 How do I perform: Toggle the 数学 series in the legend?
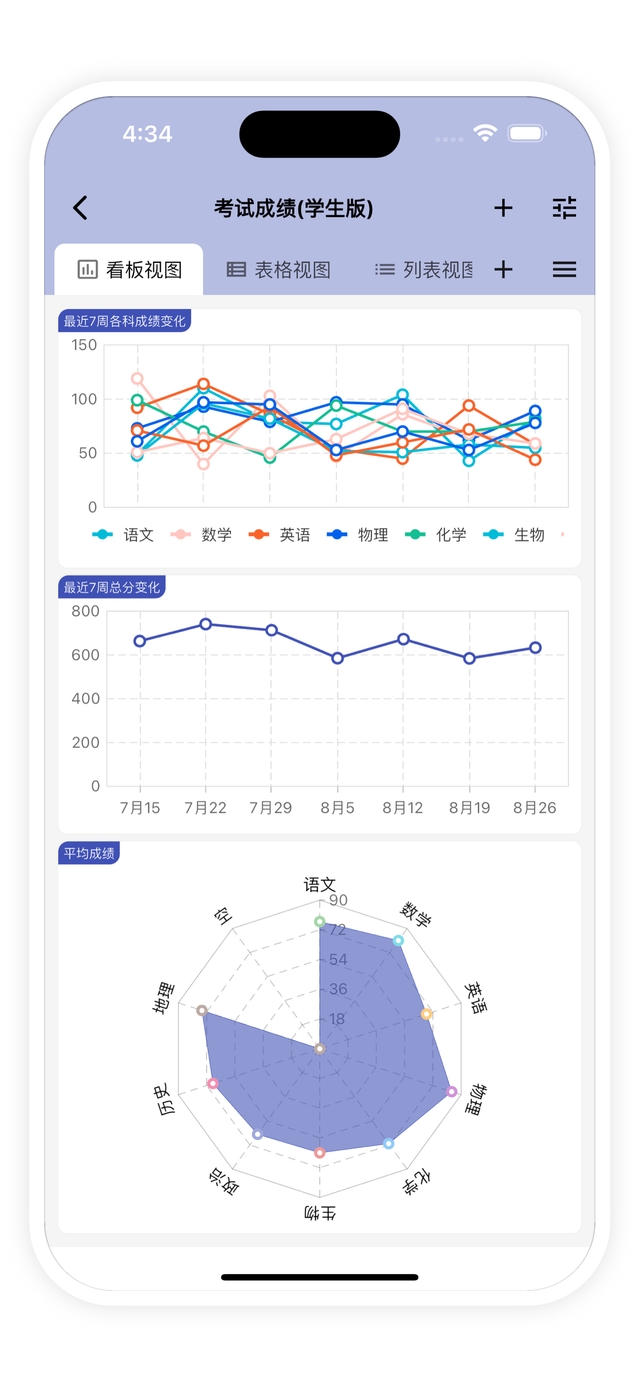tap(201, 535)
